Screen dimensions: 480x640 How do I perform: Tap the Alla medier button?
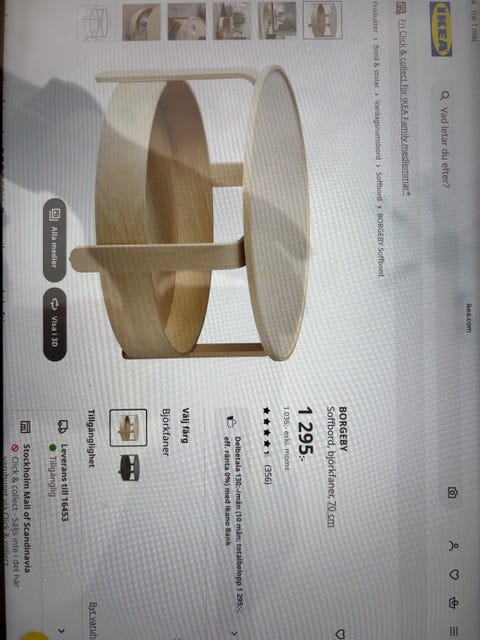point(54,240)
